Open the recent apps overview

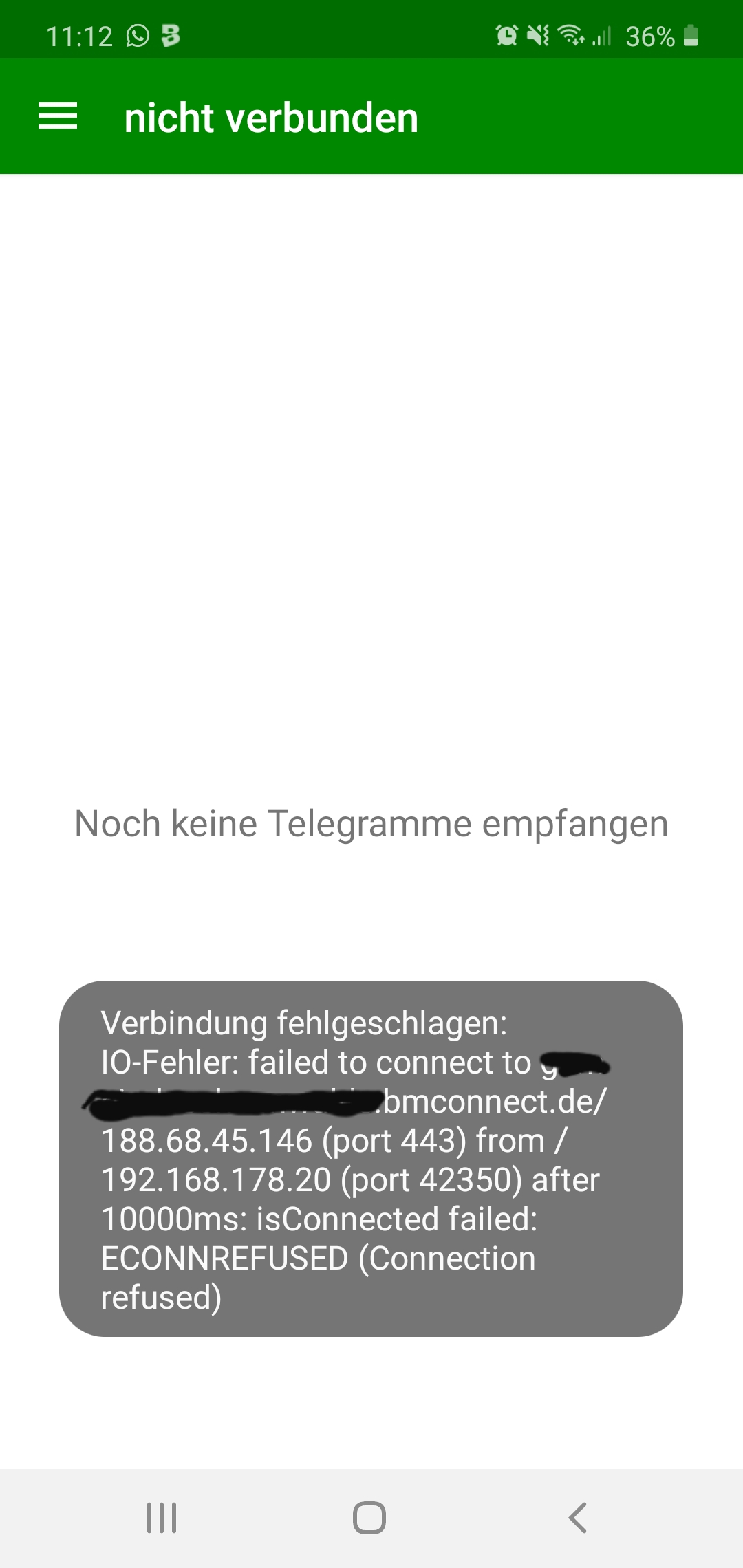point(162,1517)
